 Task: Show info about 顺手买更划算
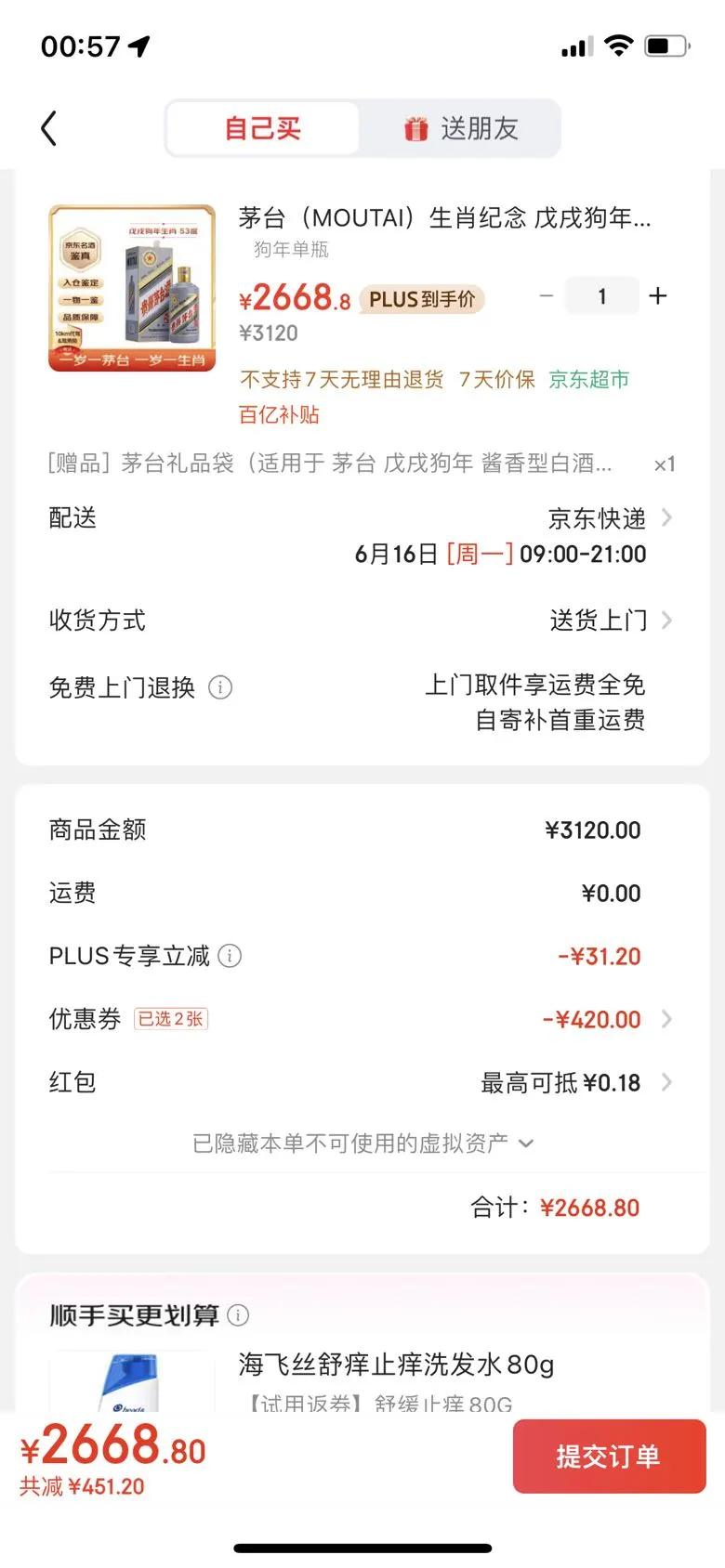click(x=239, y=1315)
